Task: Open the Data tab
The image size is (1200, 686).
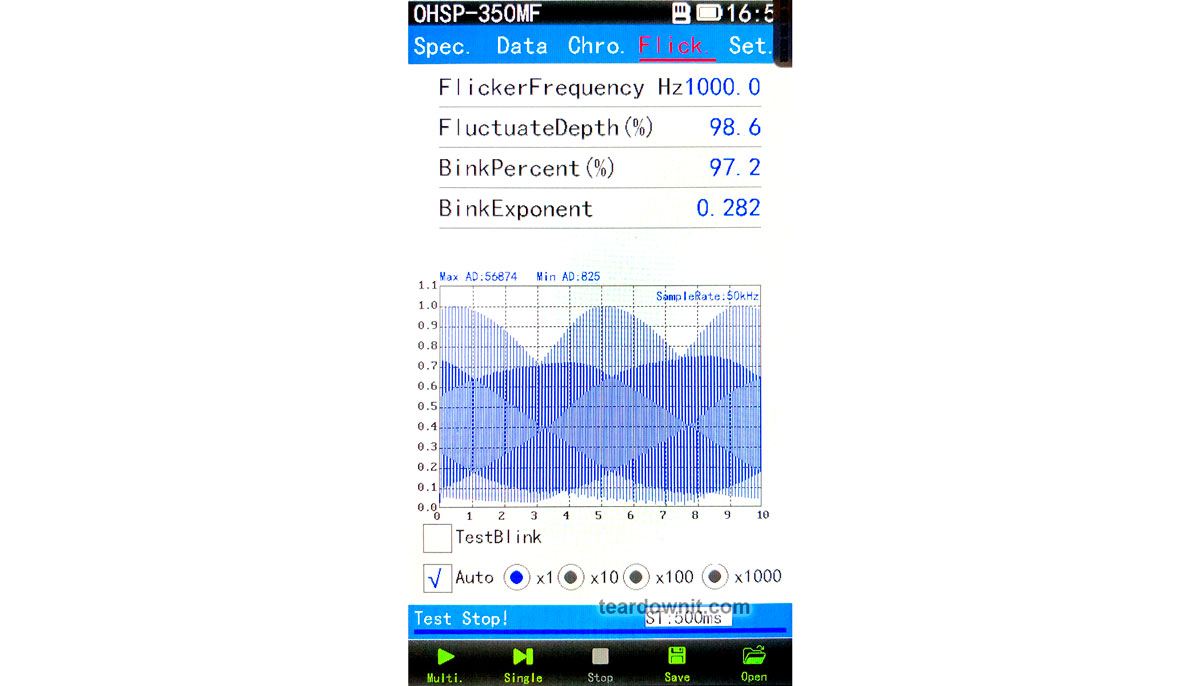Action: 522,46
